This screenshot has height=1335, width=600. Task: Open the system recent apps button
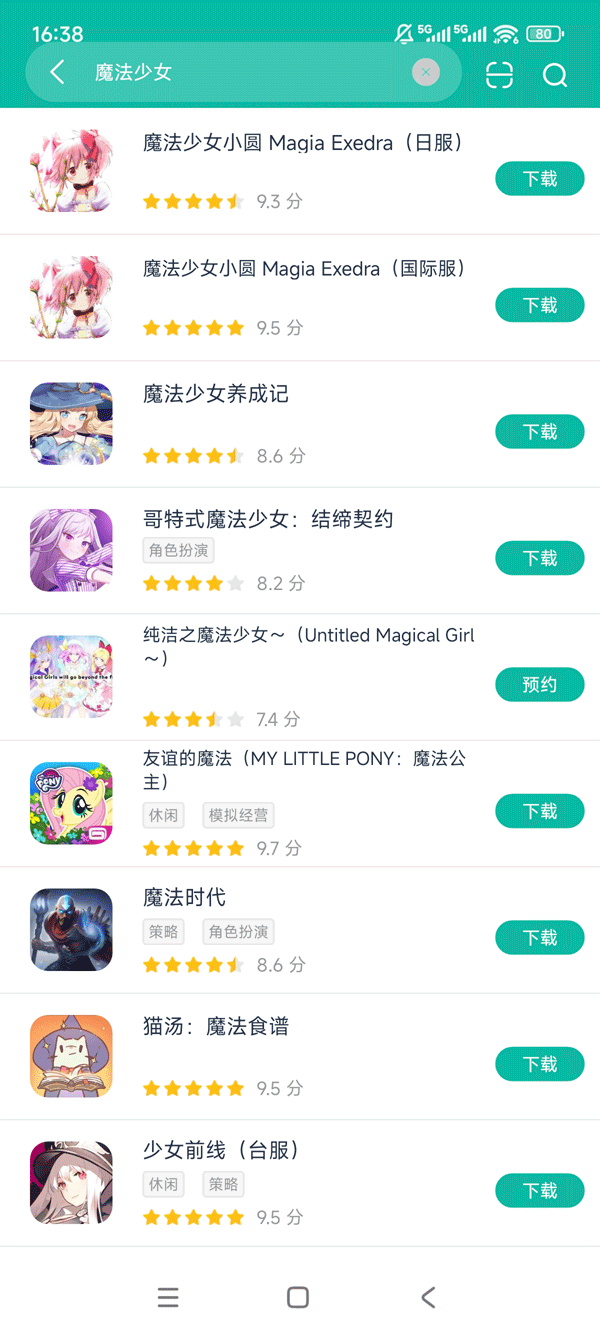click(168, 1298)
